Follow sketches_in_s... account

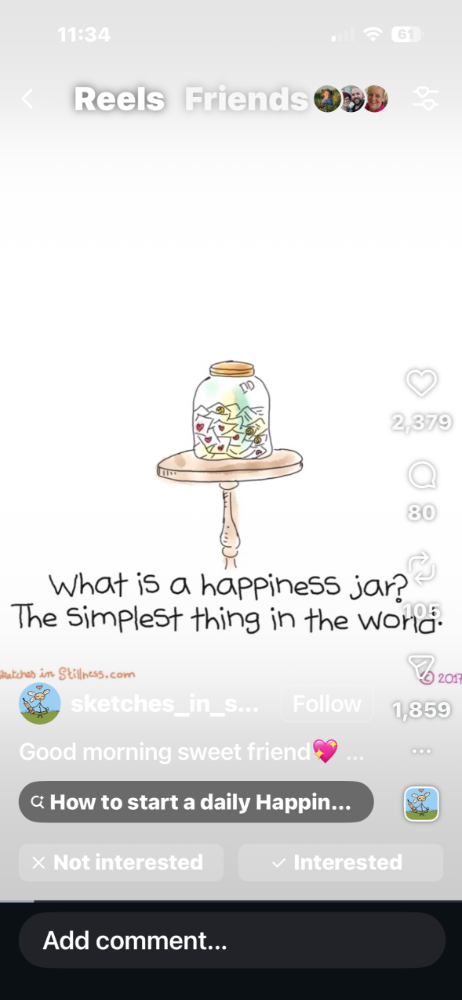[x=327, y=703]
